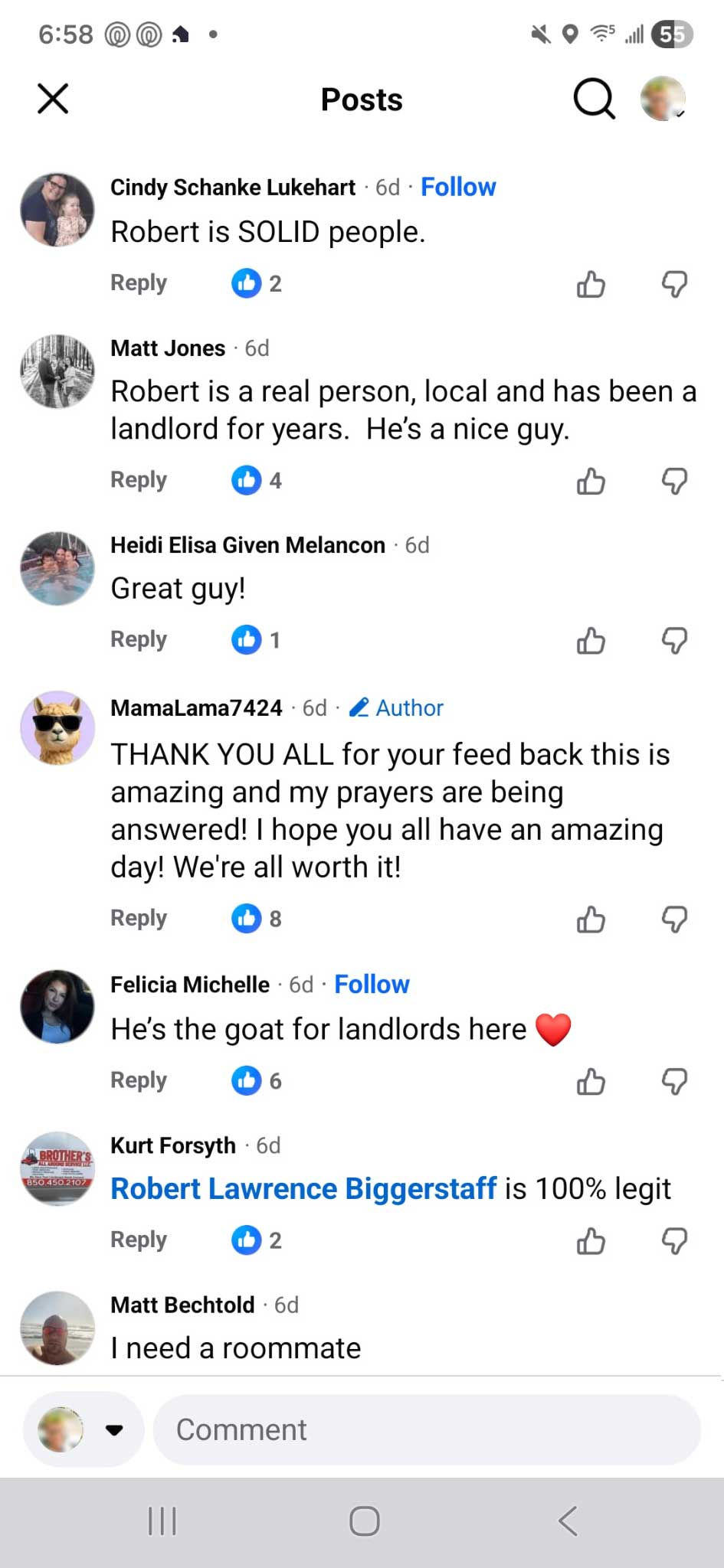
Task: Go back using the system navigation bar
Action: coord(568,1521)
